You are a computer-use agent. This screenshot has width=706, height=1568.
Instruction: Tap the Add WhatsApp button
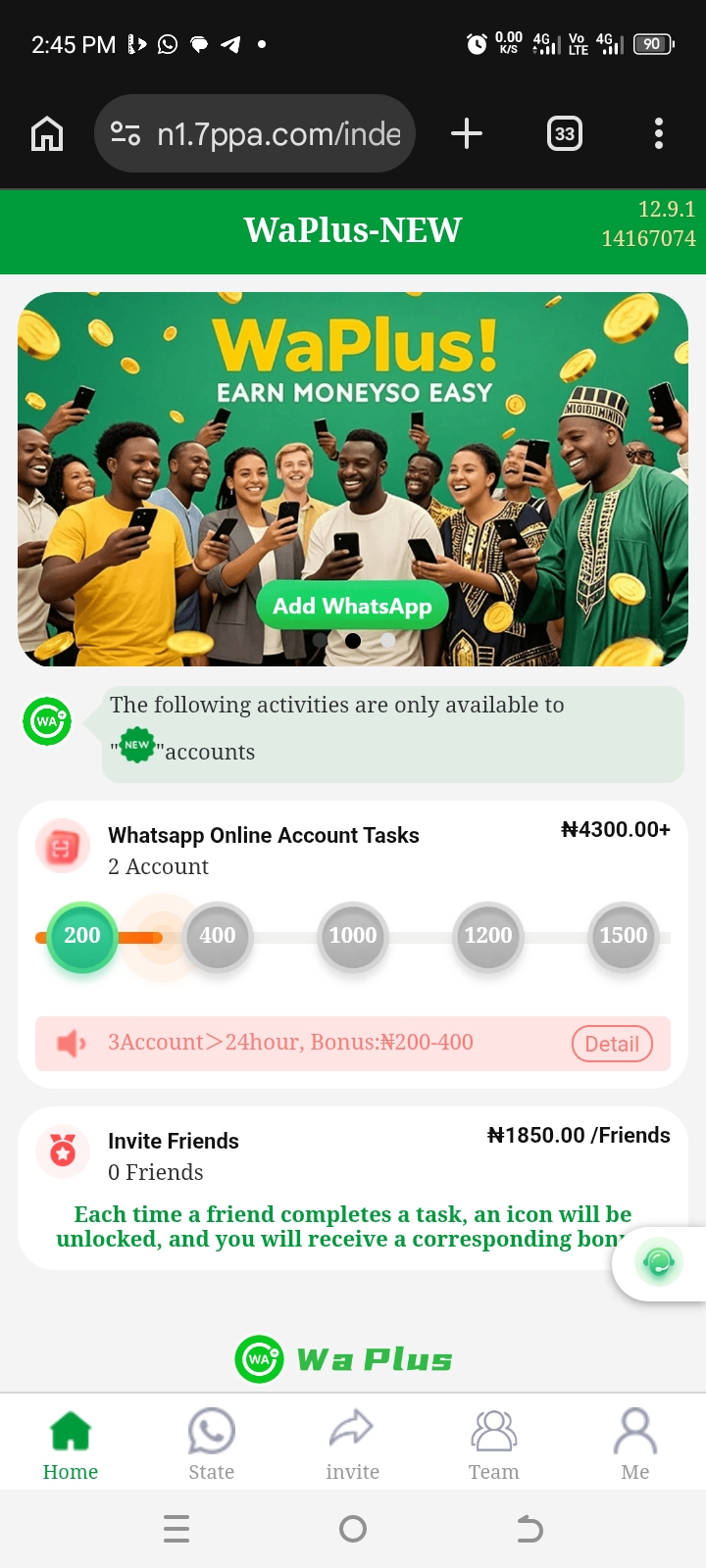[352, 607]
